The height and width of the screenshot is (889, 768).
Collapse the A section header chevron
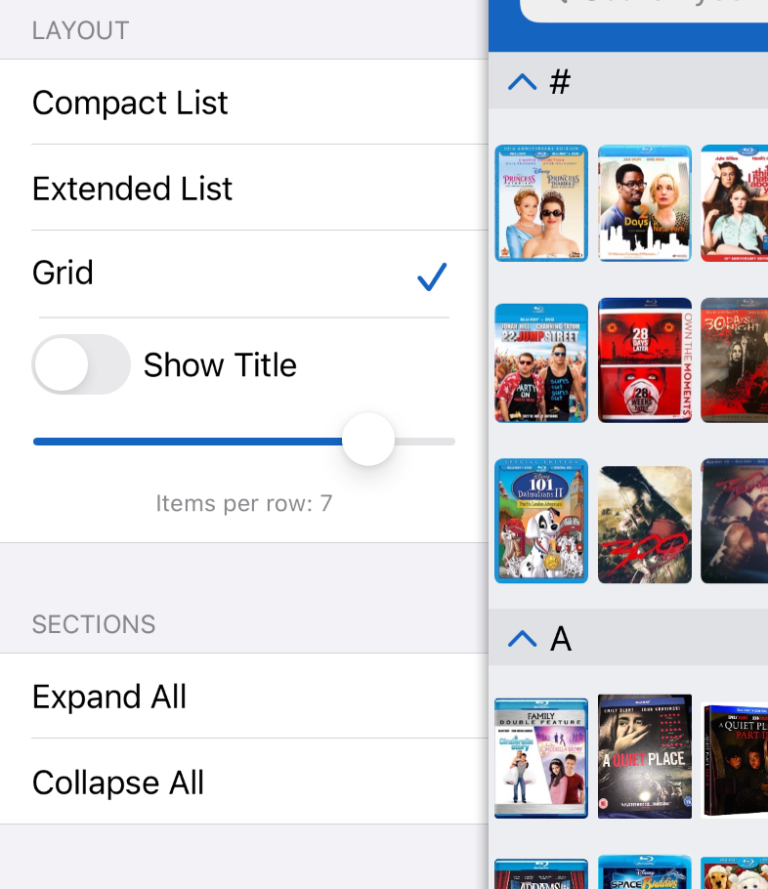pos(521,638)
